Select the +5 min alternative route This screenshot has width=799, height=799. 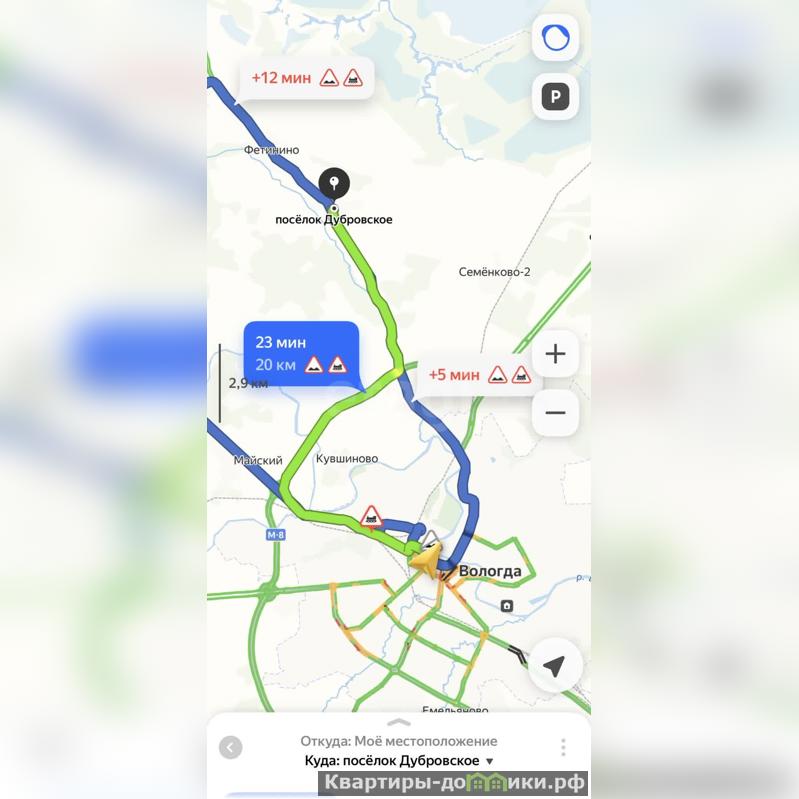point(479,375)
